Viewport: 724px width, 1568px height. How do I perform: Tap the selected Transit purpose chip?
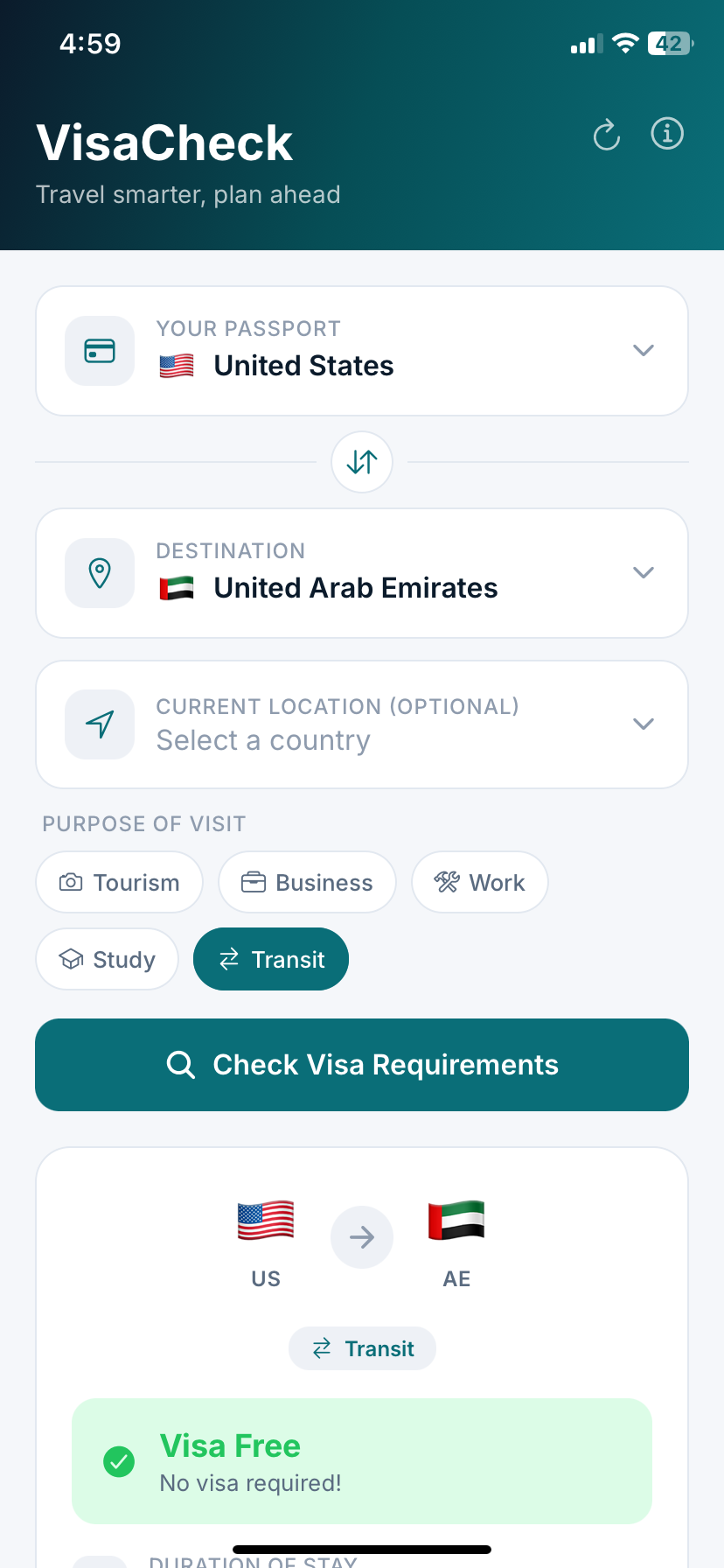point(271,959)
